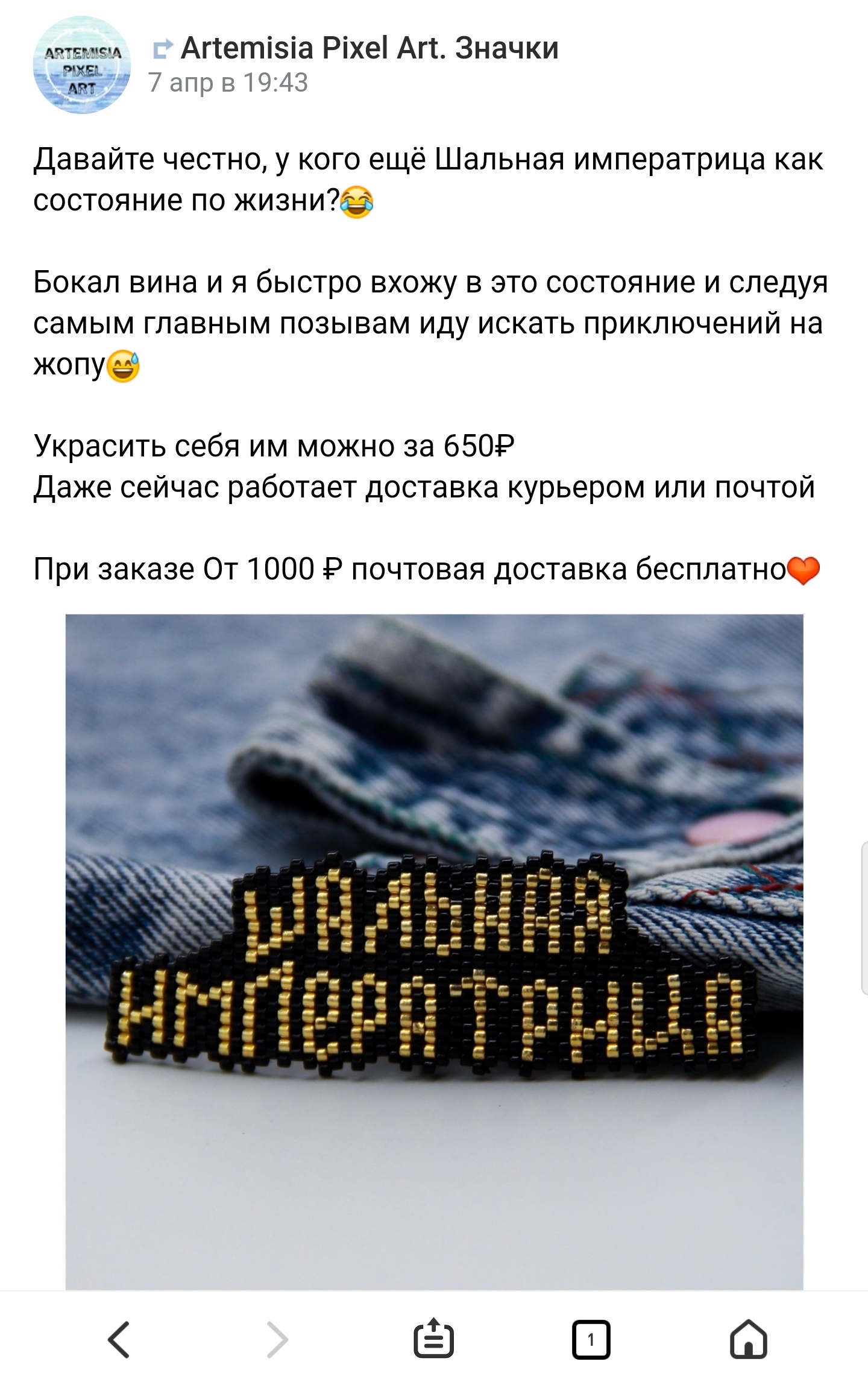Go back to the previous page
This screenshot has height=1388, width=868.
[119, 1340]
